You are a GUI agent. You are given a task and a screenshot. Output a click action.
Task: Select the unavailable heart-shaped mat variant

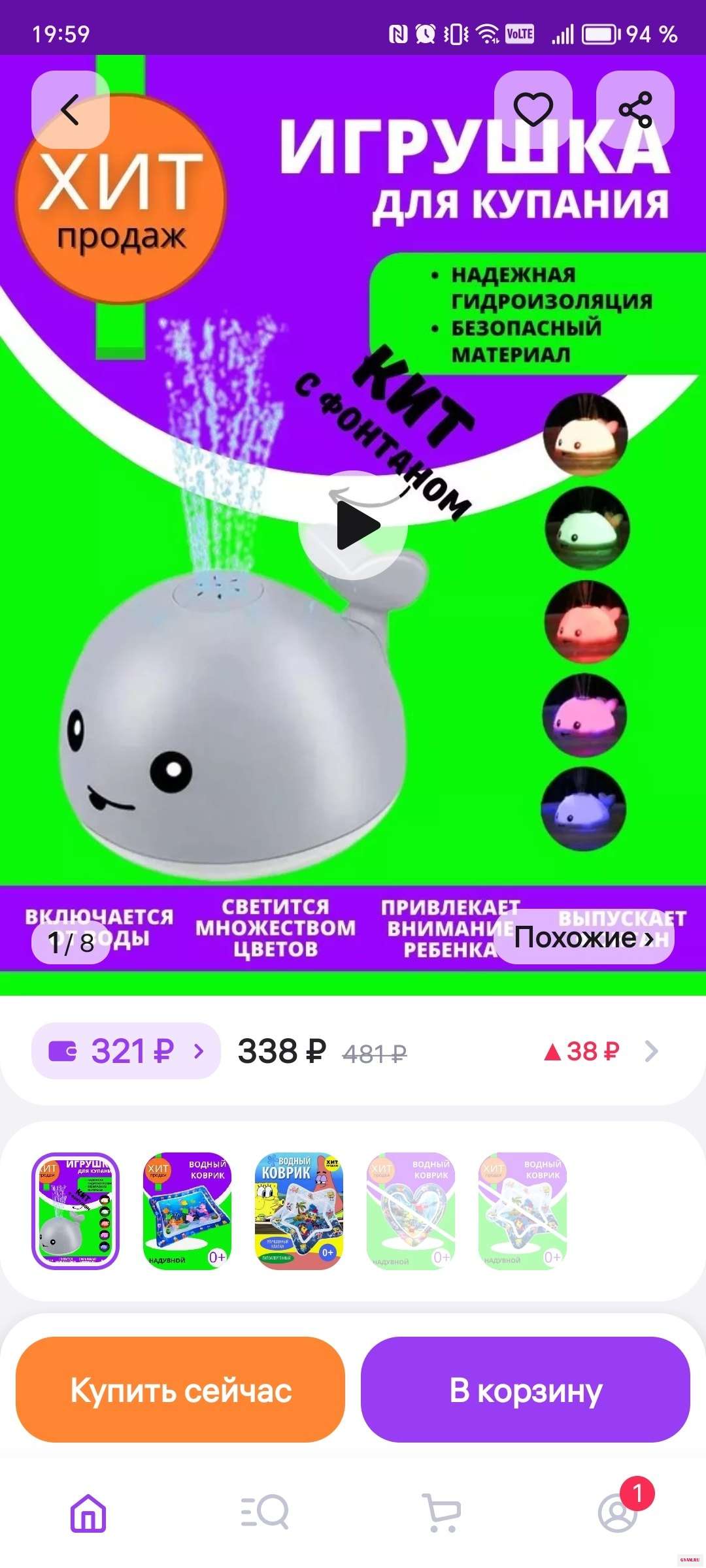[411, 1211]
